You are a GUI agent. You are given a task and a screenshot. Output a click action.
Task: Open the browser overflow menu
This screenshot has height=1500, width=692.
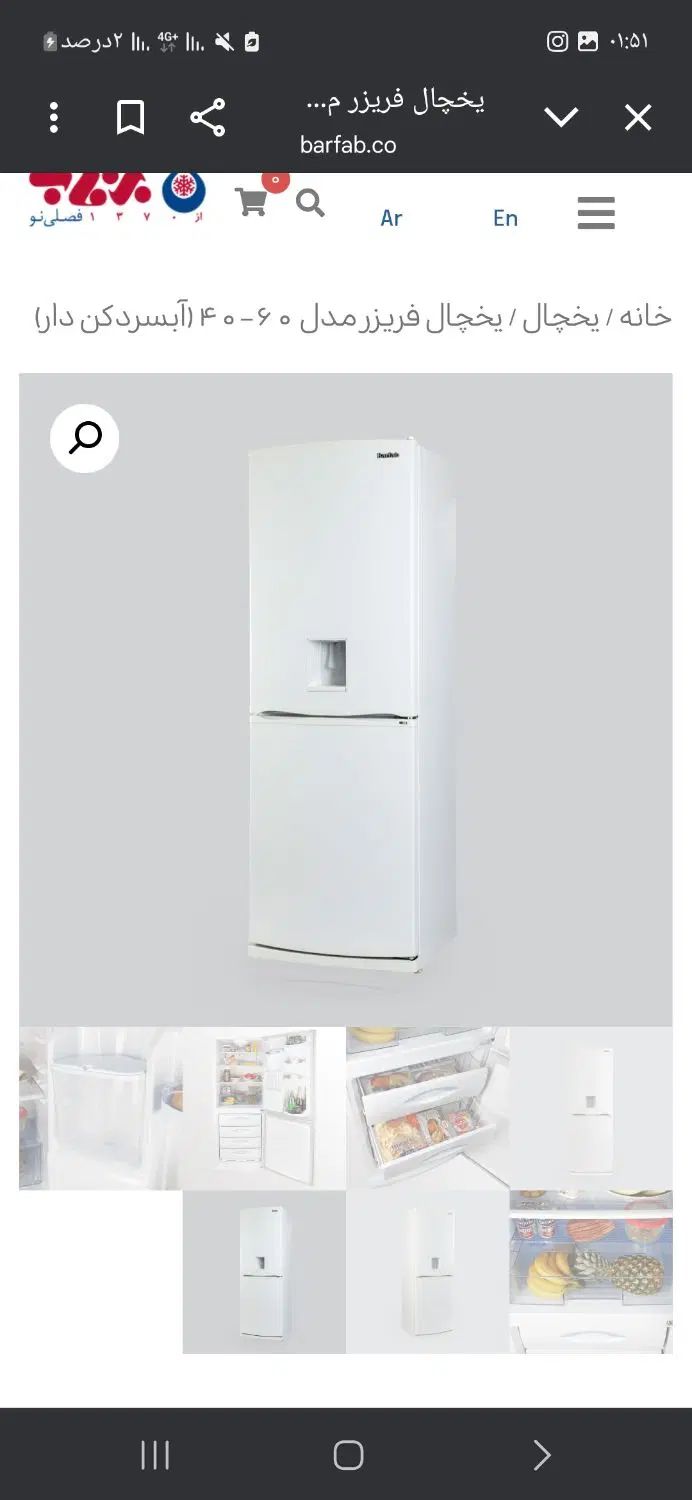tap(54, 118)
